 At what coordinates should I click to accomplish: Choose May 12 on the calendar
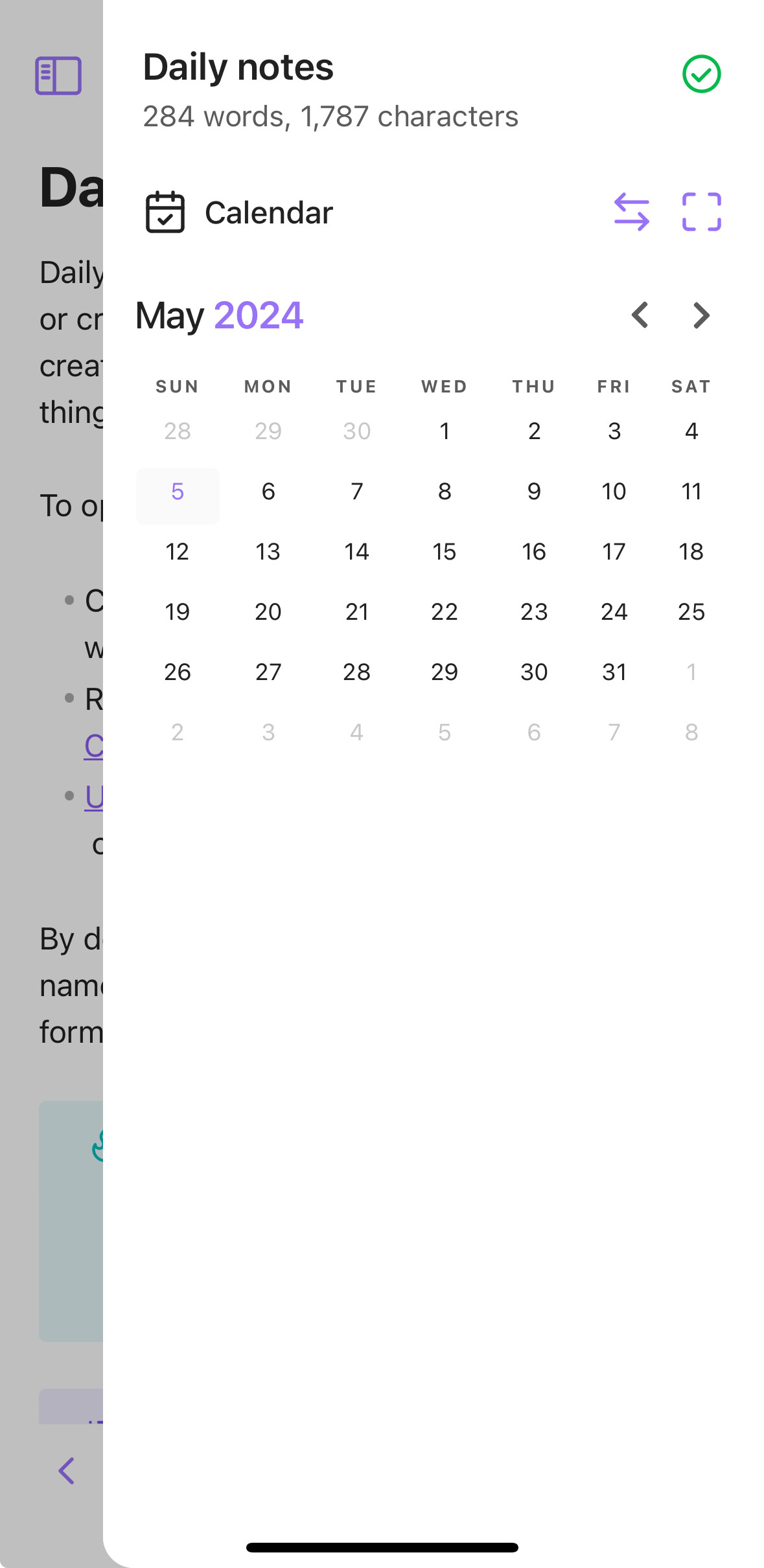[x=178, y=552]
